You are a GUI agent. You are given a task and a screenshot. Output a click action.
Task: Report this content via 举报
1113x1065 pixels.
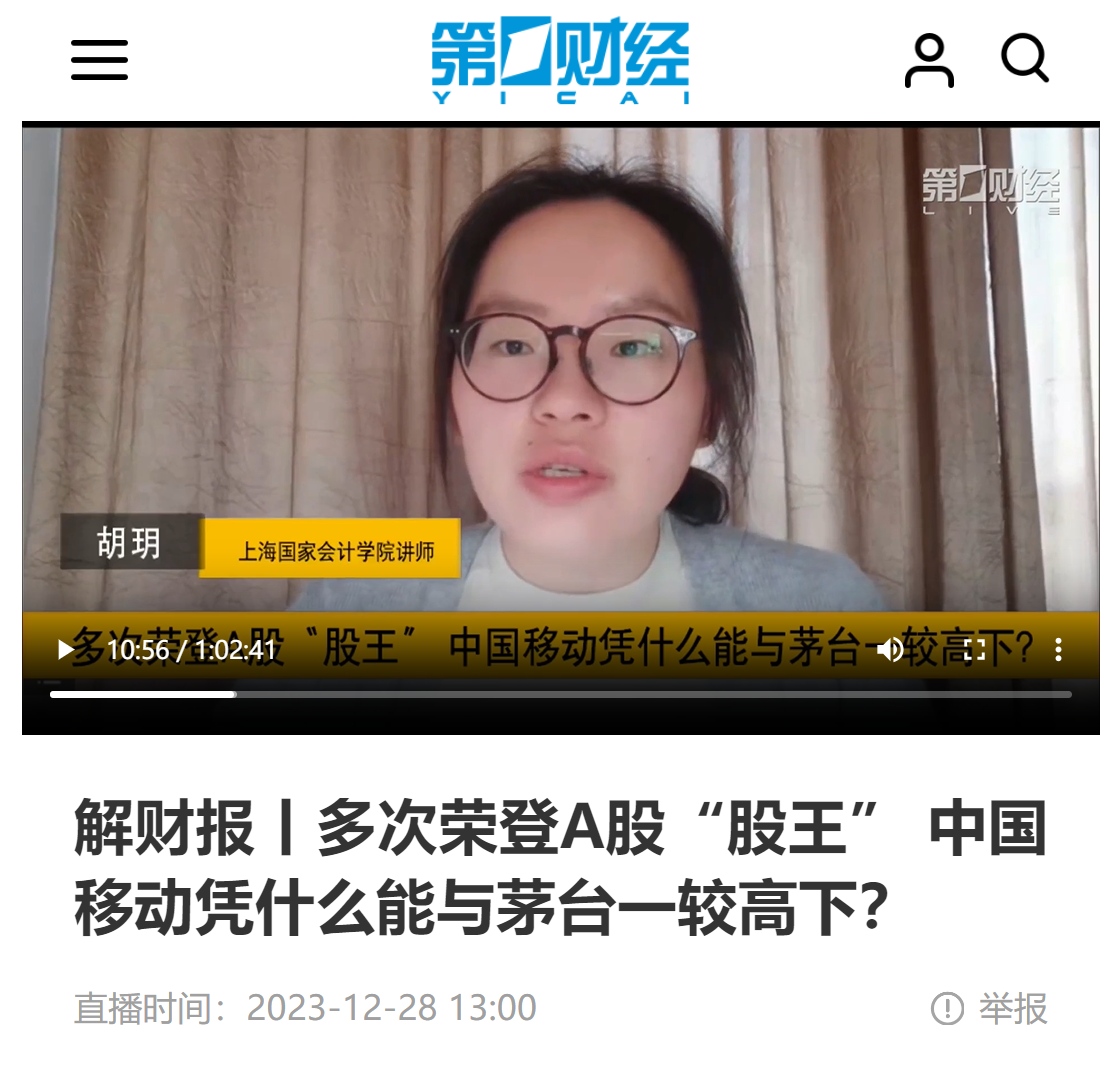[990, 1008]
